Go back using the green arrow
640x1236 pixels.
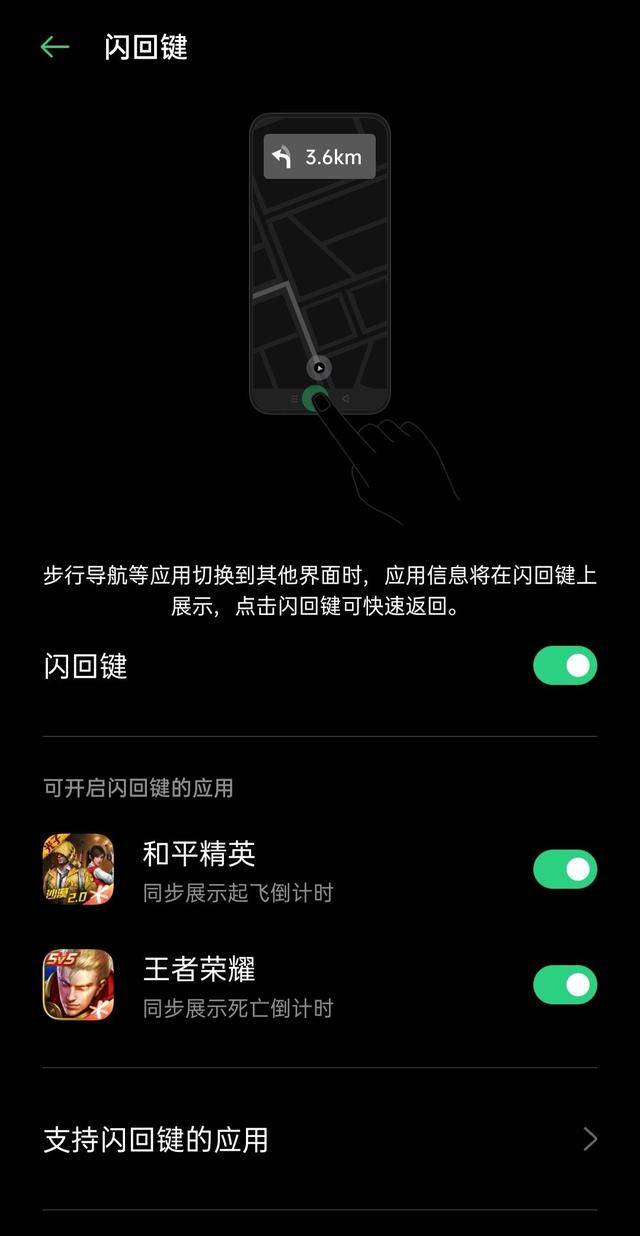point(54,47)
